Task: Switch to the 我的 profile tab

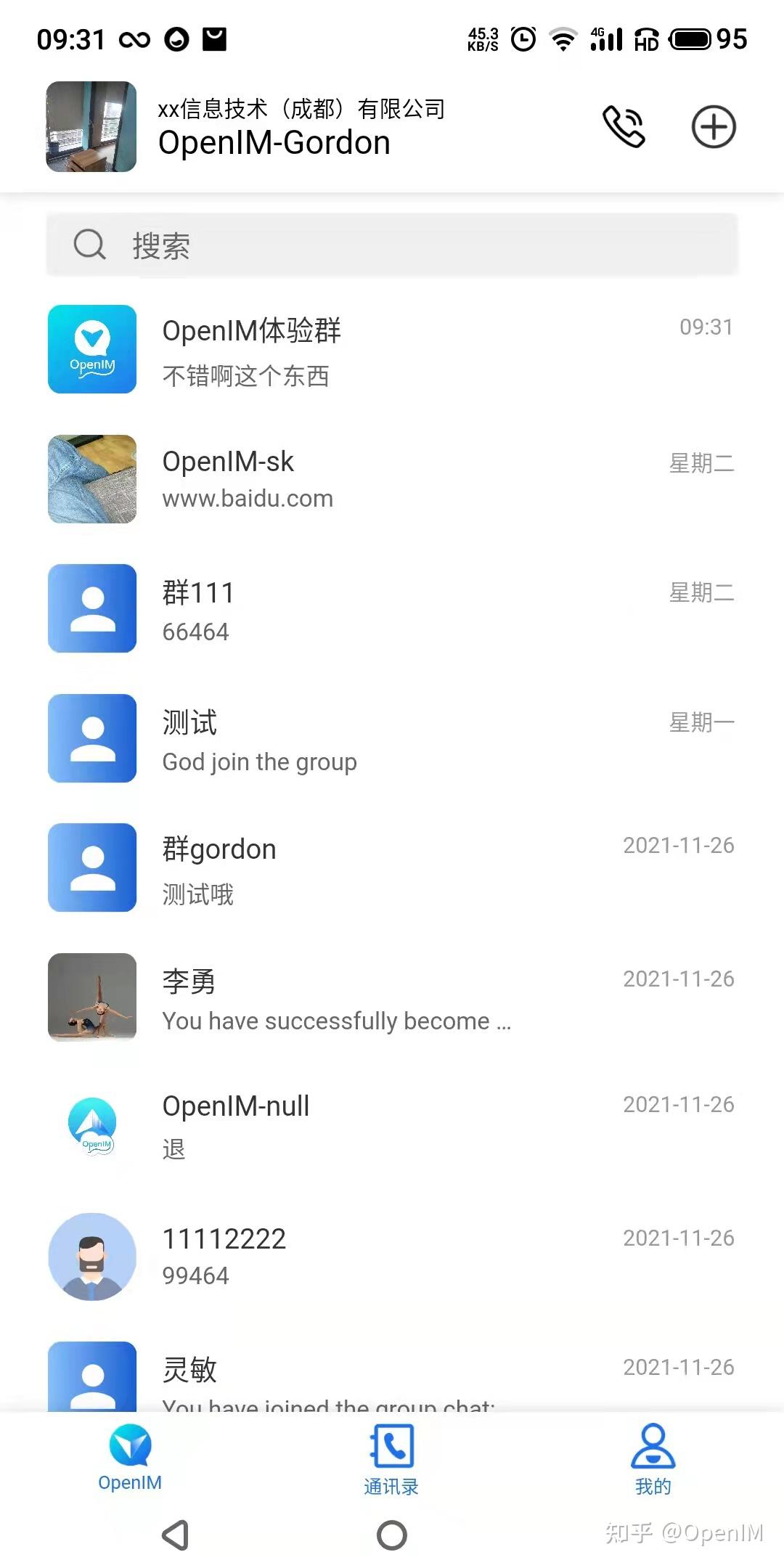Action: pos(652,1459)
